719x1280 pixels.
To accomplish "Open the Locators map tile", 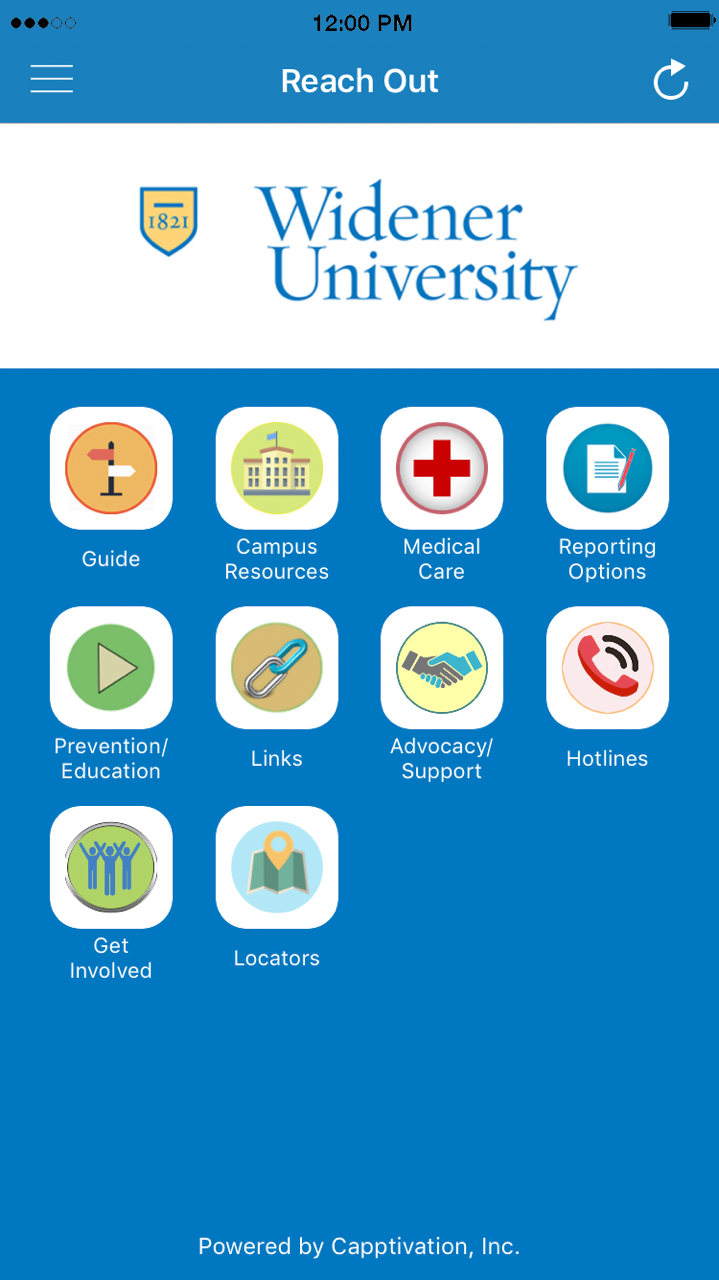I will click(277, 867).
